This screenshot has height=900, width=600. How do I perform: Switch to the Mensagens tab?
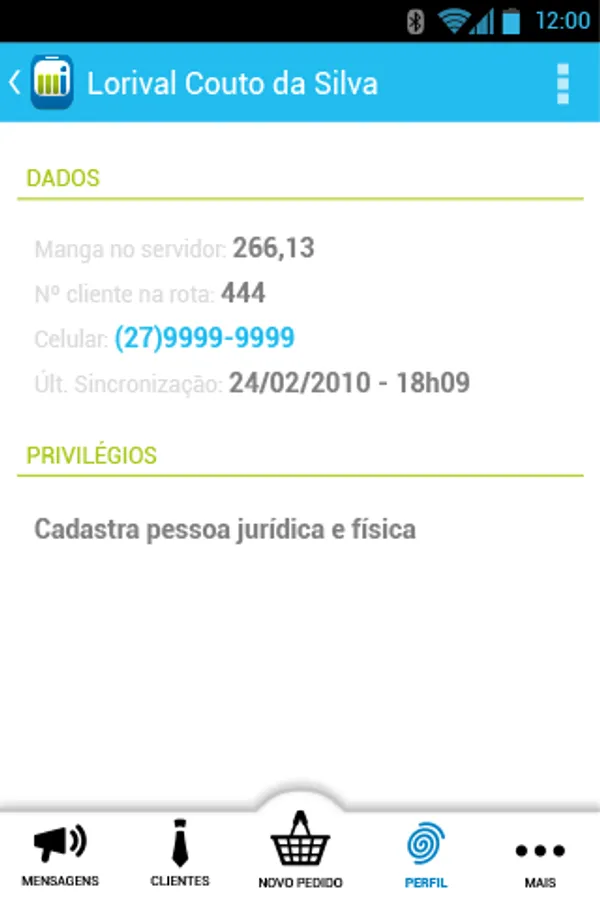(x=60, y=855)
